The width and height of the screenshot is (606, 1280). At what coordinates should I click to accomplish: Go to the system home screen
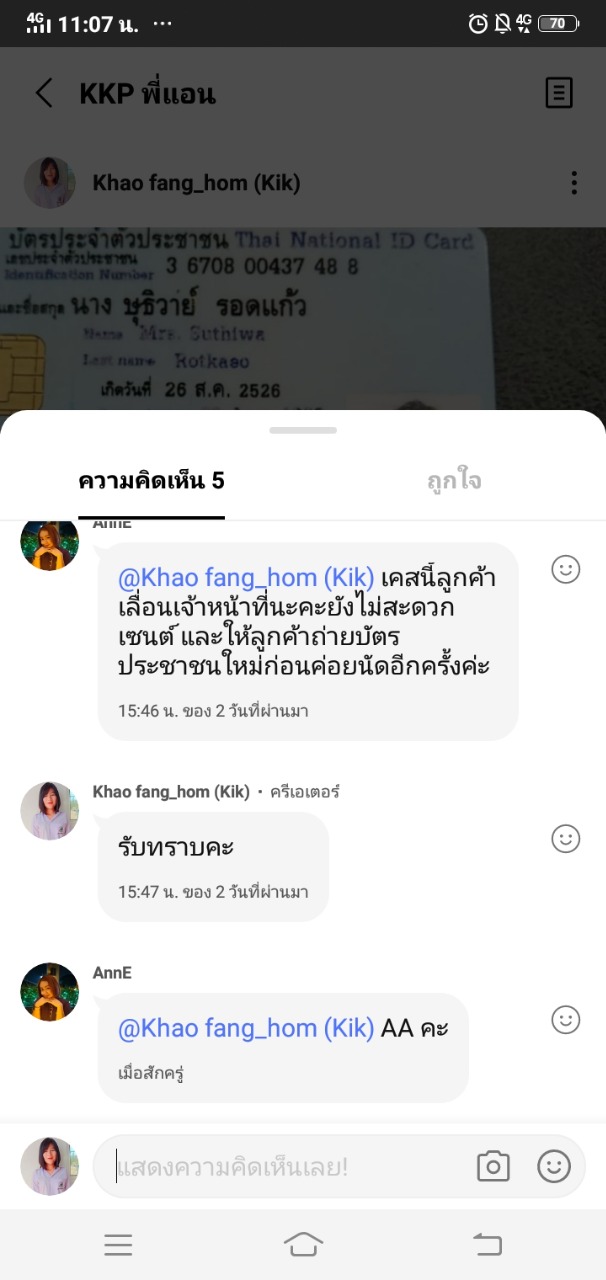coord(303,1244)
